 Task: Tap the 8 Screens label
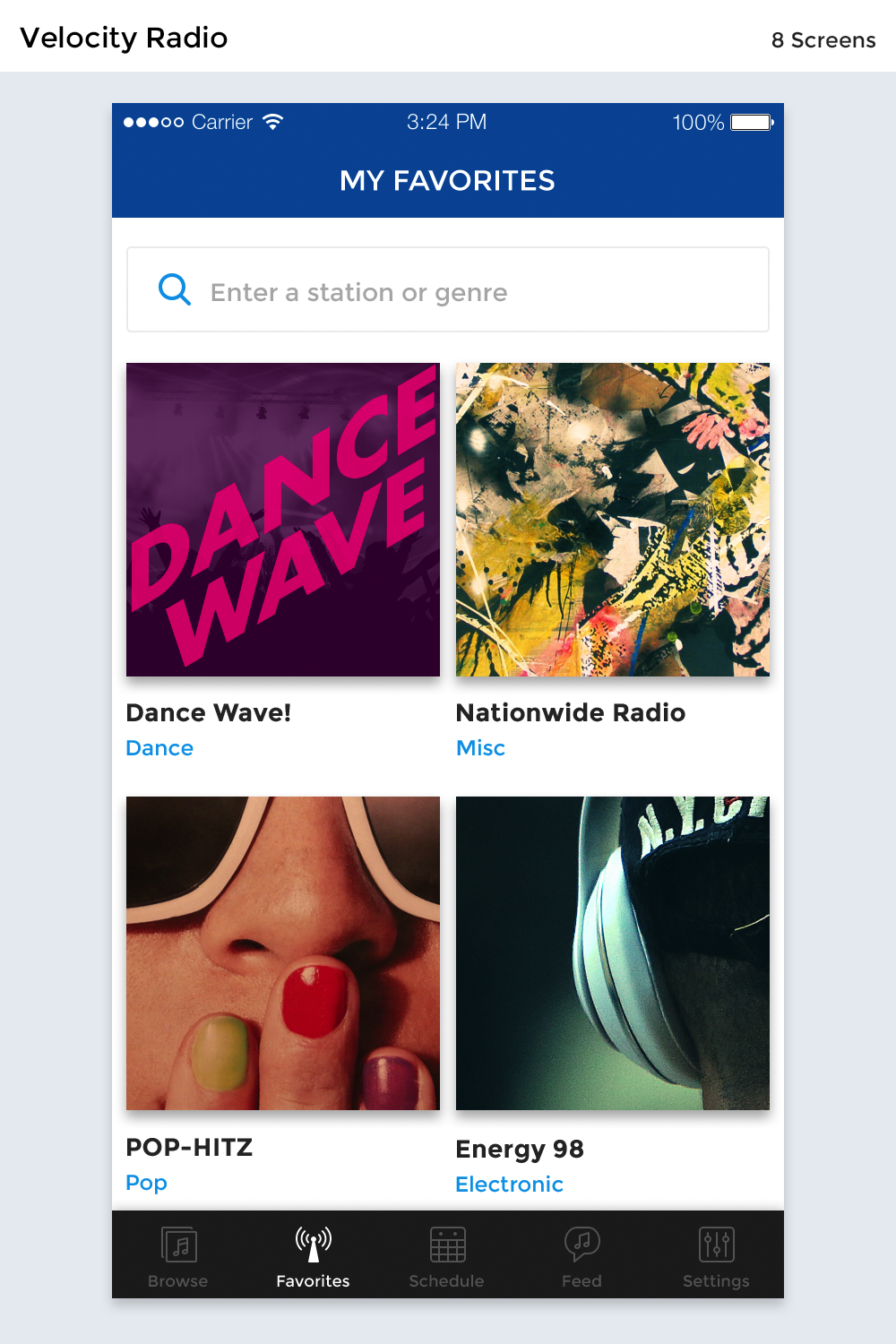[x=823, y=40]
